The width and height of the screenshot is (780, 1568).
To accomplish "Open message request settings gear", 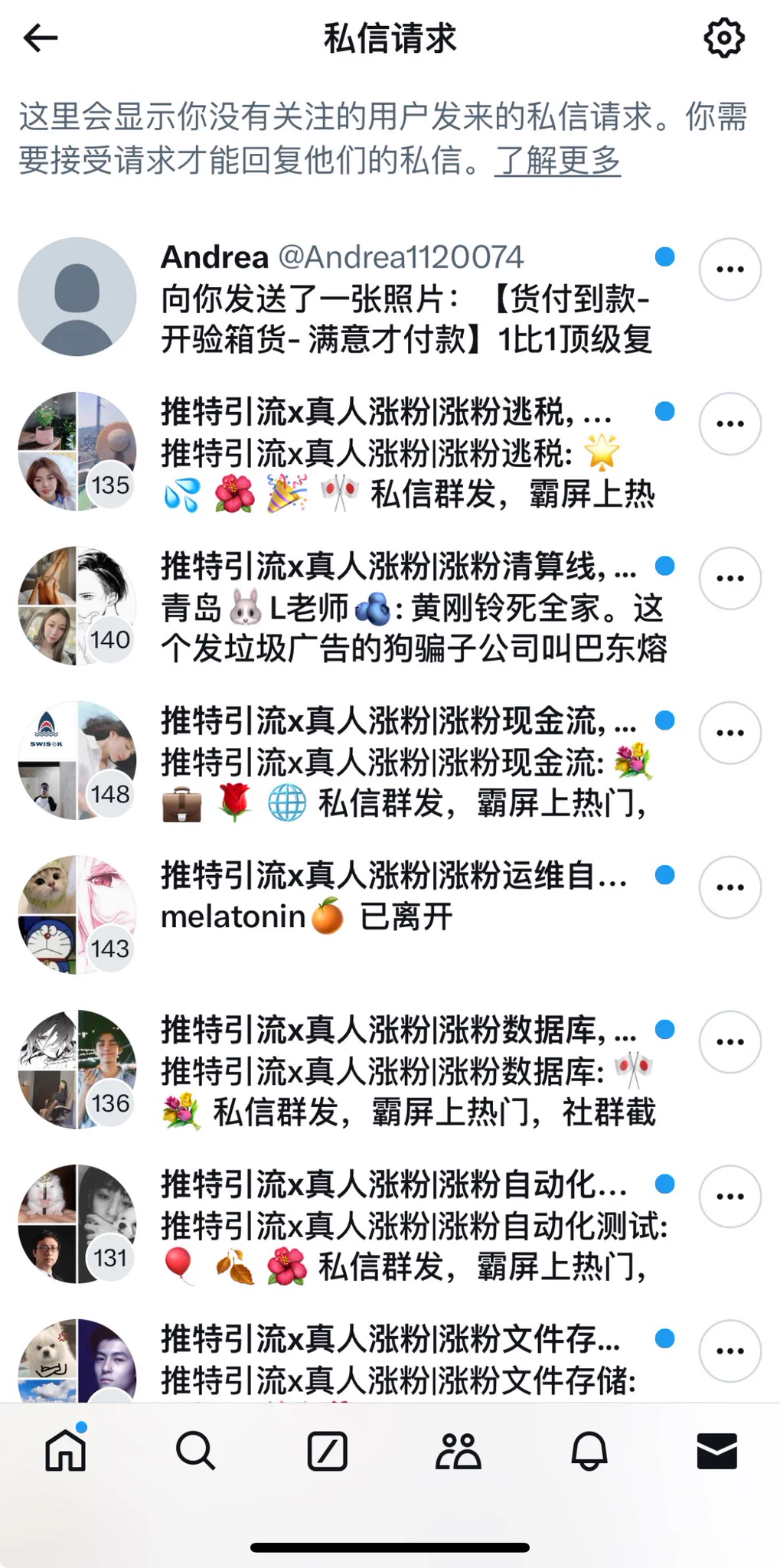I will point(723,38).
